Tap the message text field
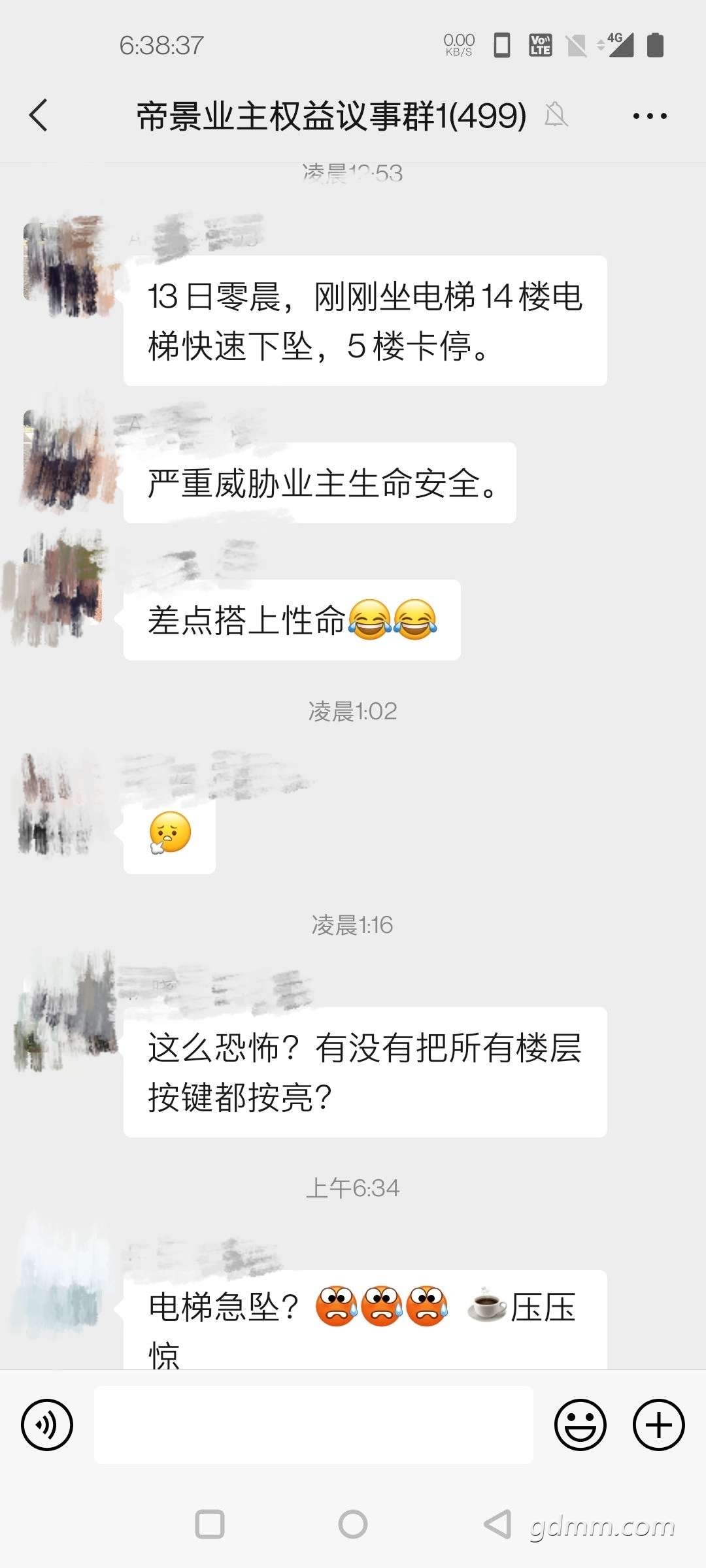 click(314, 1425)
